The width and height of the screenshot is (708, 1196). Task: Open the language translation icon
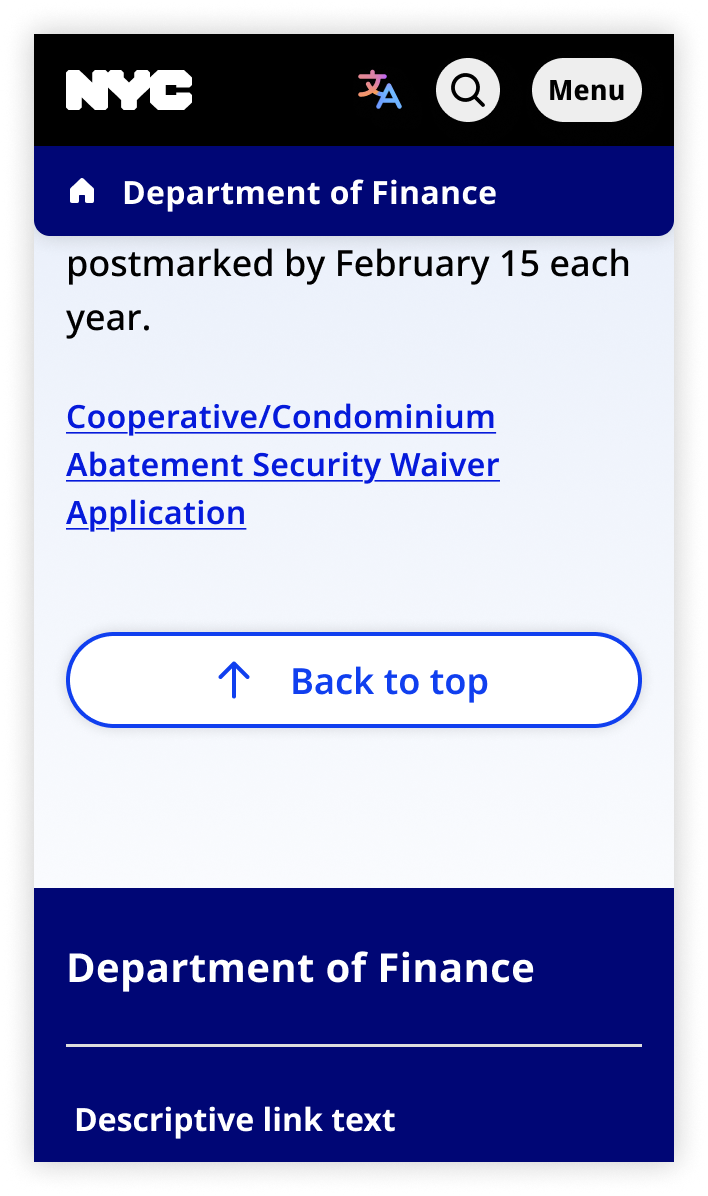pos(380,90)
